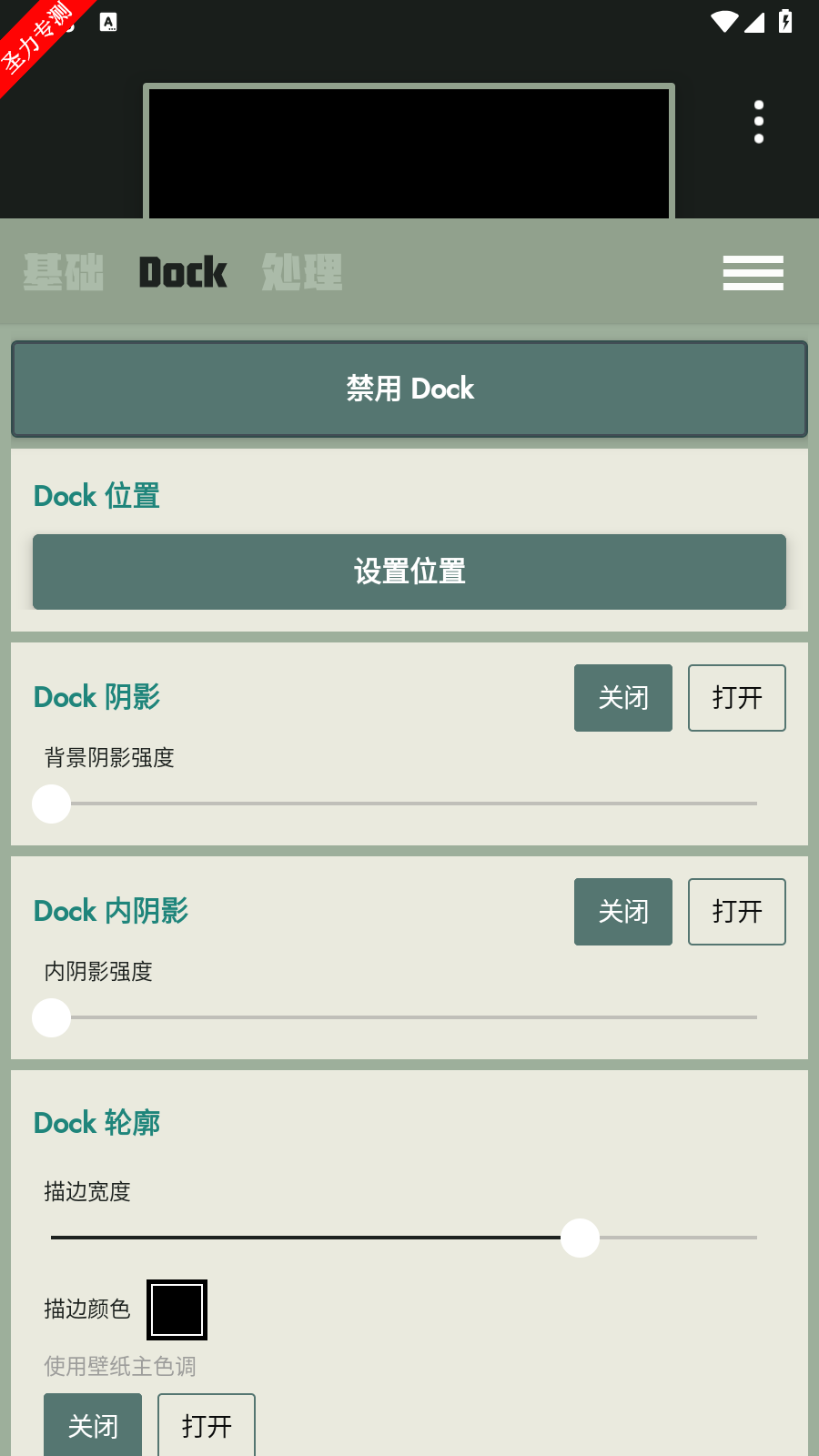Open the 描边颜色 black color swatch
This screenshot has width=819, height=1456.
[177, 1309]
